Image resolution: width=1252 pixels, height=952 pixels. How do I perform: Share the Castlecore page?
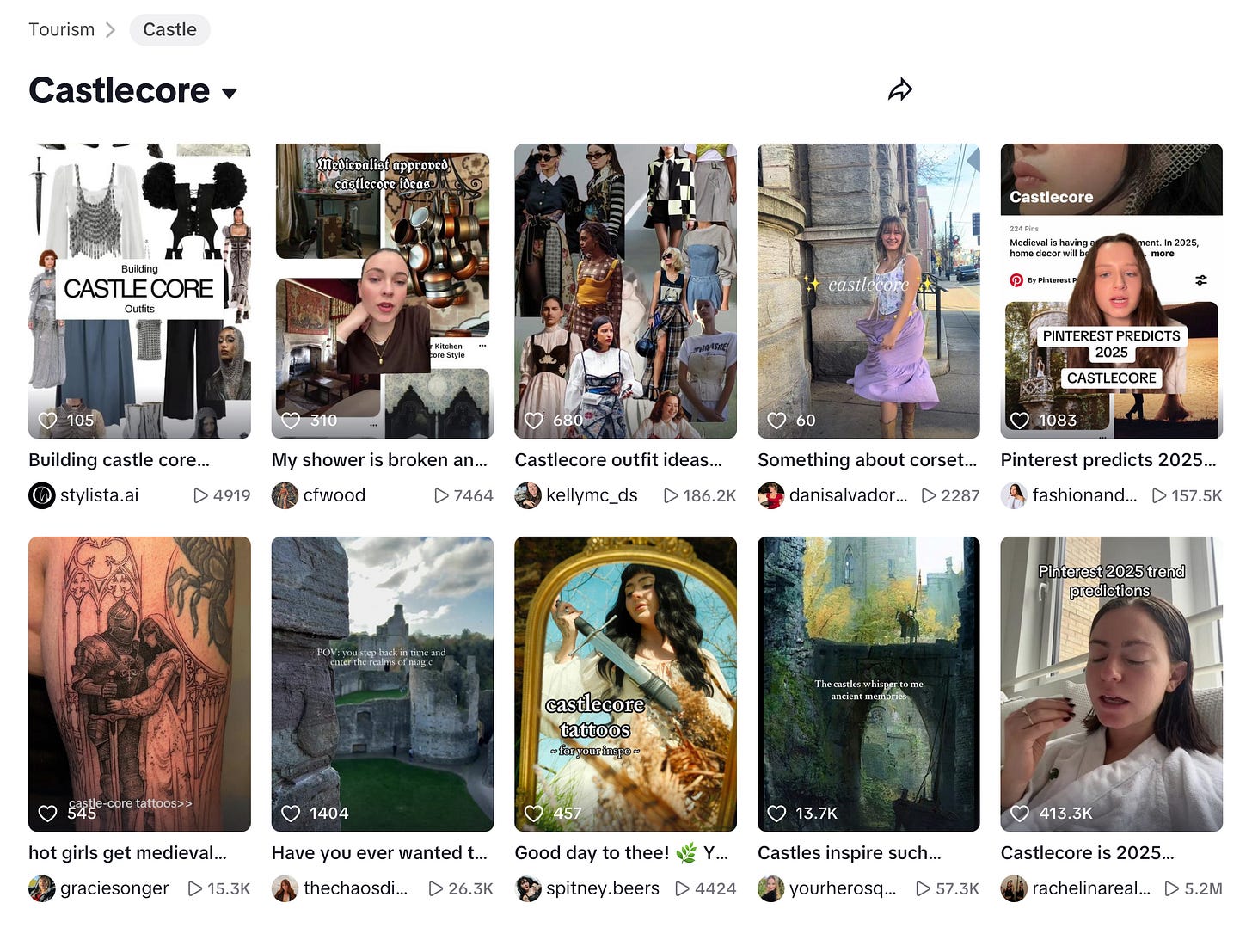pyautogui.click(x=899, y=89)
